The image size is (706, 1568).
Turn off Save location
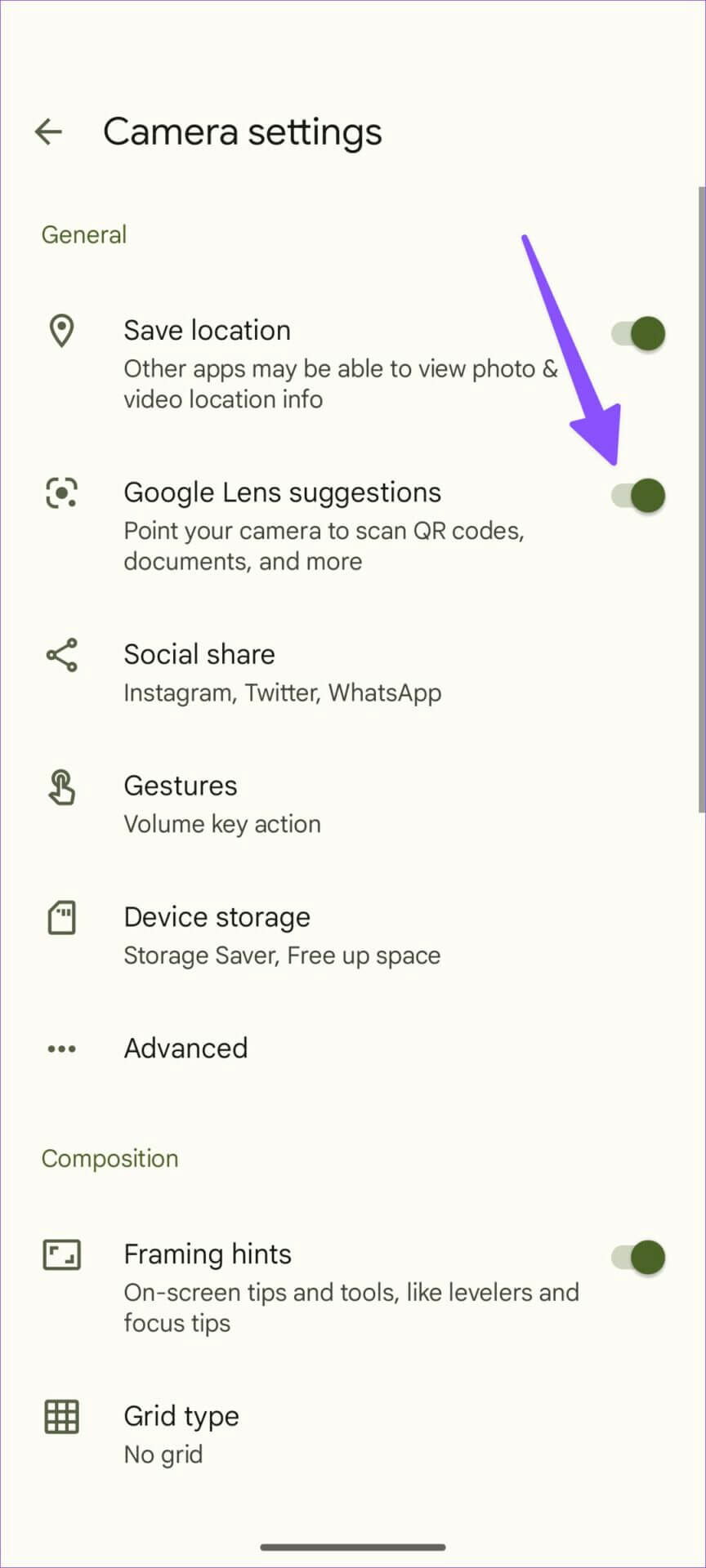[x=638, y=333]
